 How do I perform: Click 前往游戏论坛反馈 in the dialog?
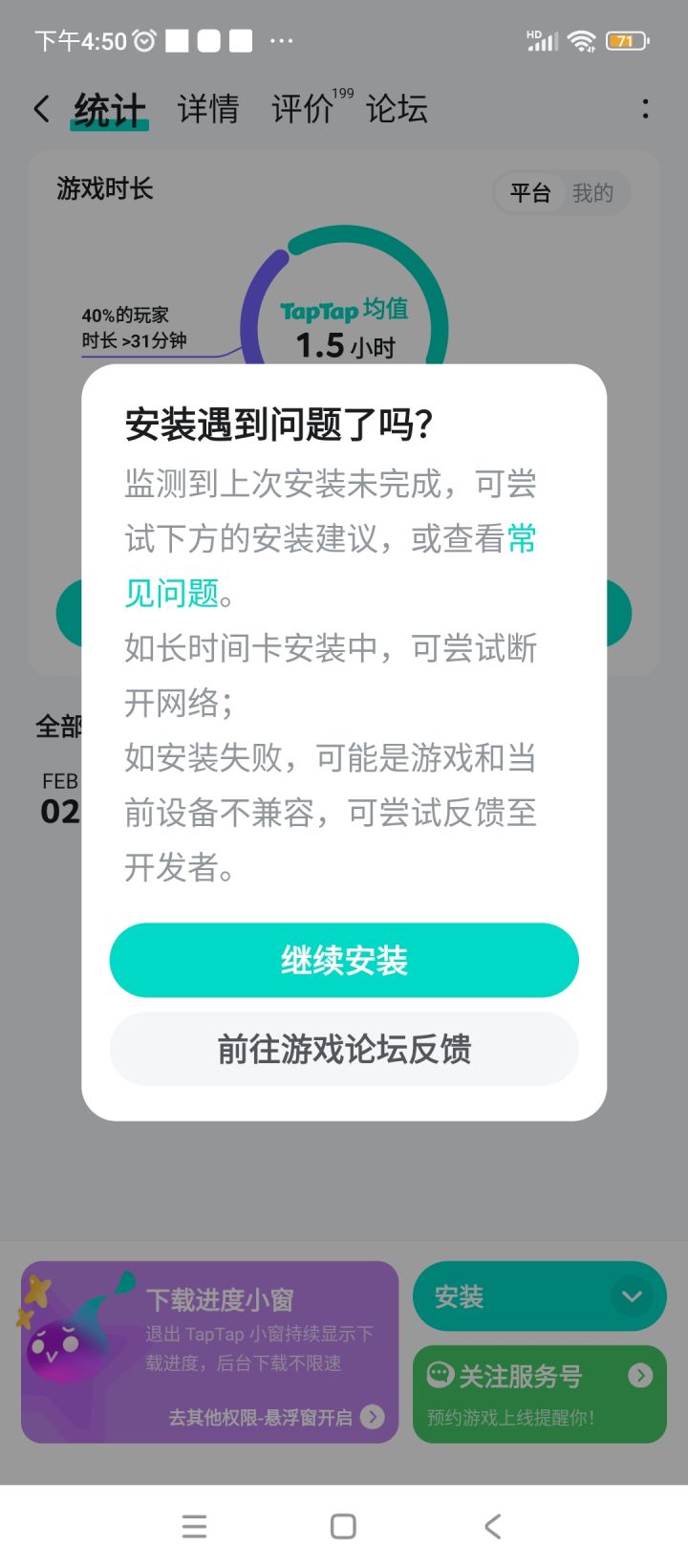[x=343, y=1049]
